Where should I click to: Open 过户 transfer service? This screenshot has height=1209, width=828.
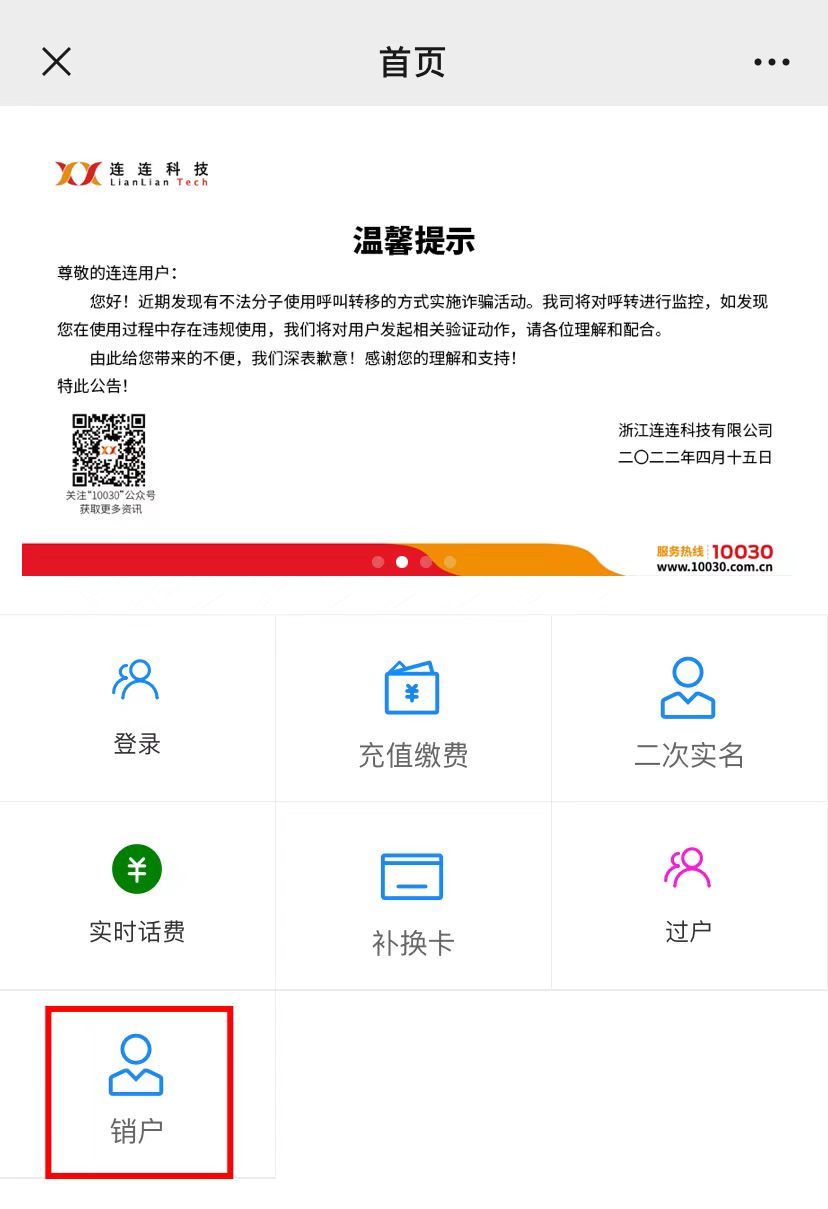tap(689, 894)
